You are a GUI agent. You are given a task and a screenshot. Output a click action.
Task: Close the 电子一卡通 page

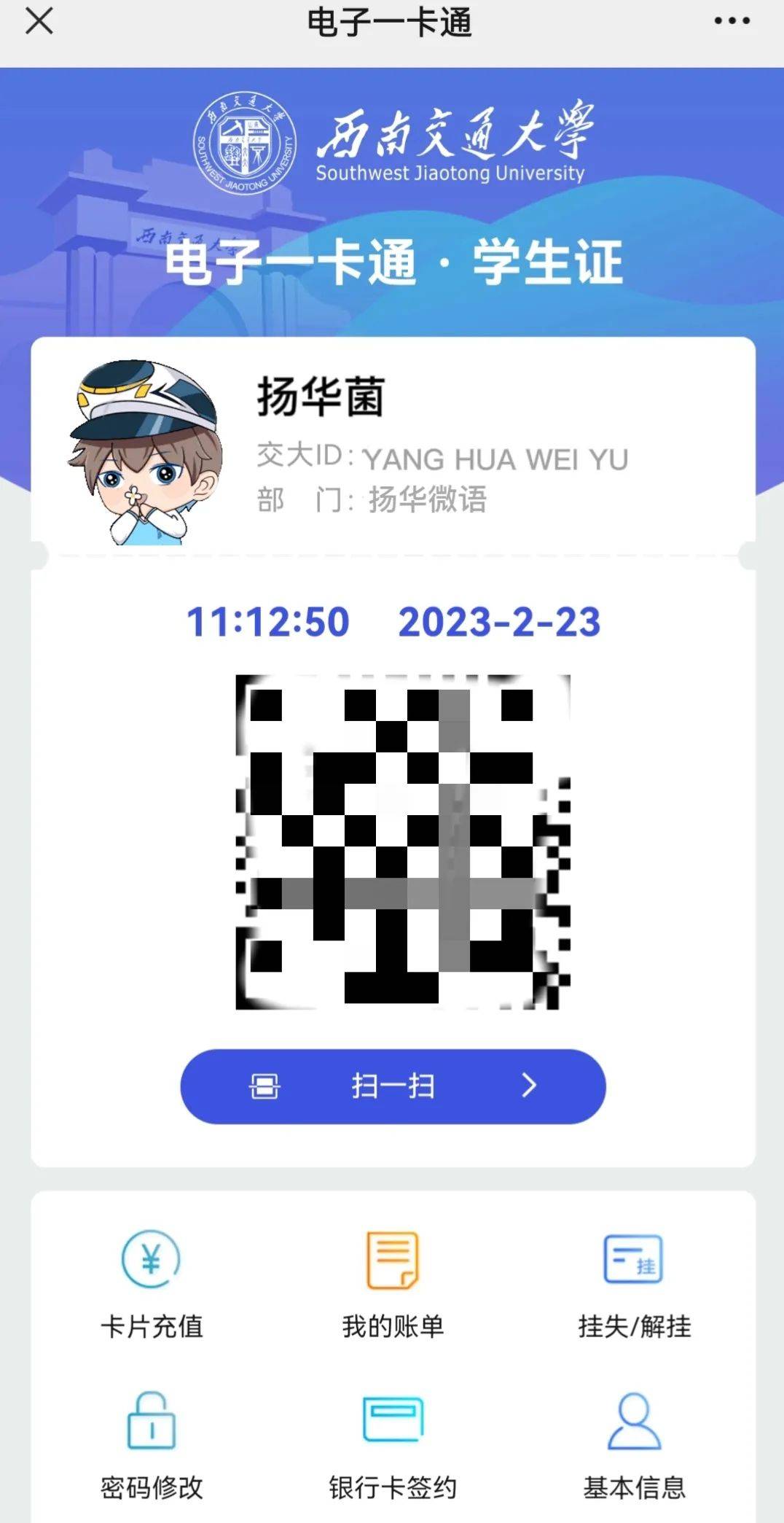pyautogui.click(x=39, y=21)
